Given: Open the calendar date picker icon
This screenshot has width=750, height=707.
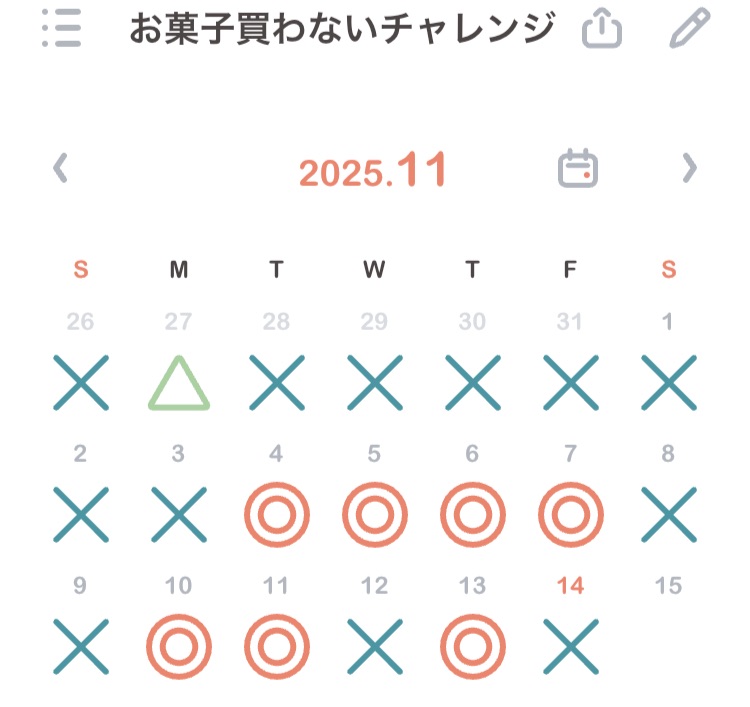Looking at the screenshot, I should [578, 168].
